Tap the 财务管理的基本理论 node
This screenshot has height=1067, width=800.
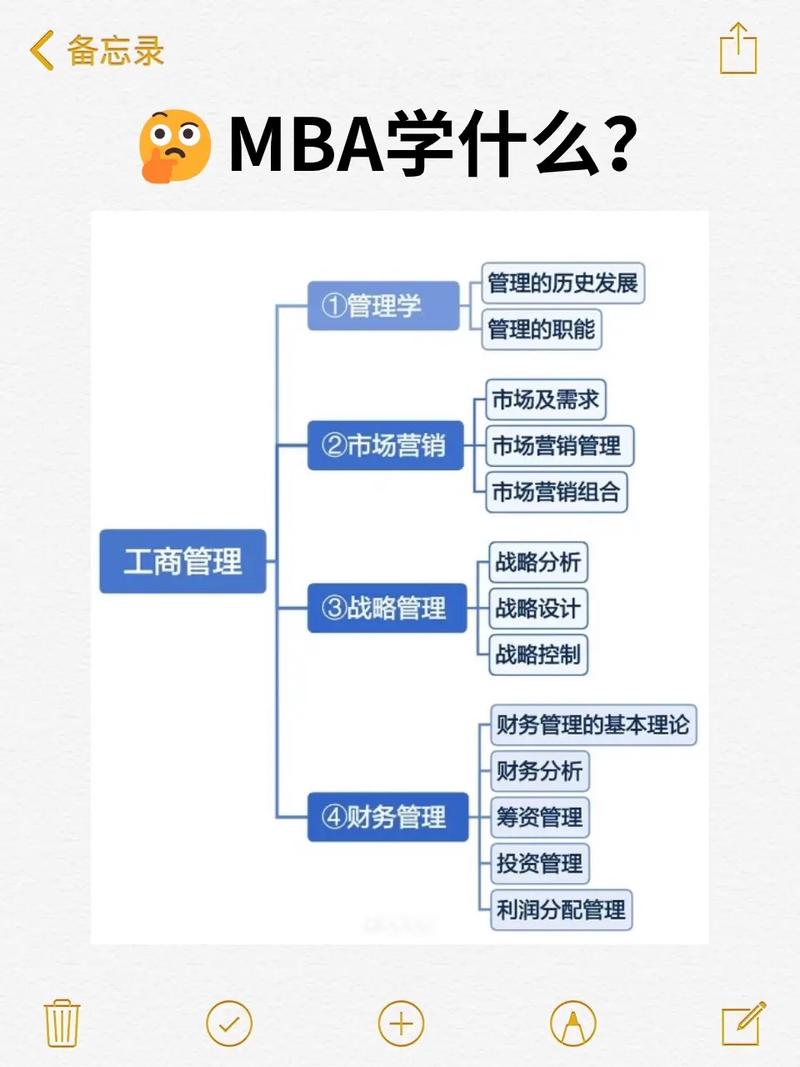[x=593, y=726]
